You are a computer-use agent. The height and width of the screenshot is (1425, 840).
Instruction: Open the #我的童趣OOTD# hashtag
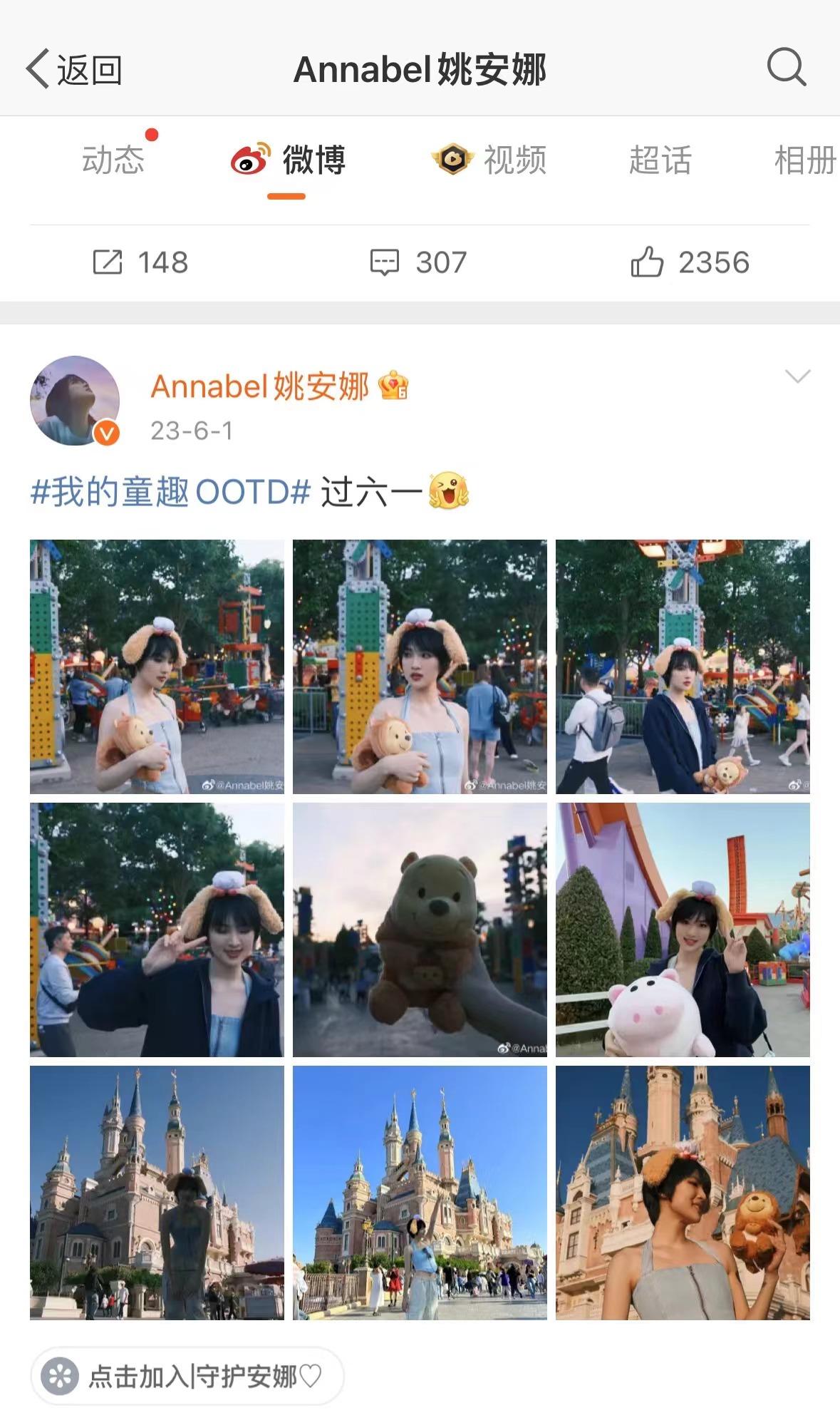[170, 492]
